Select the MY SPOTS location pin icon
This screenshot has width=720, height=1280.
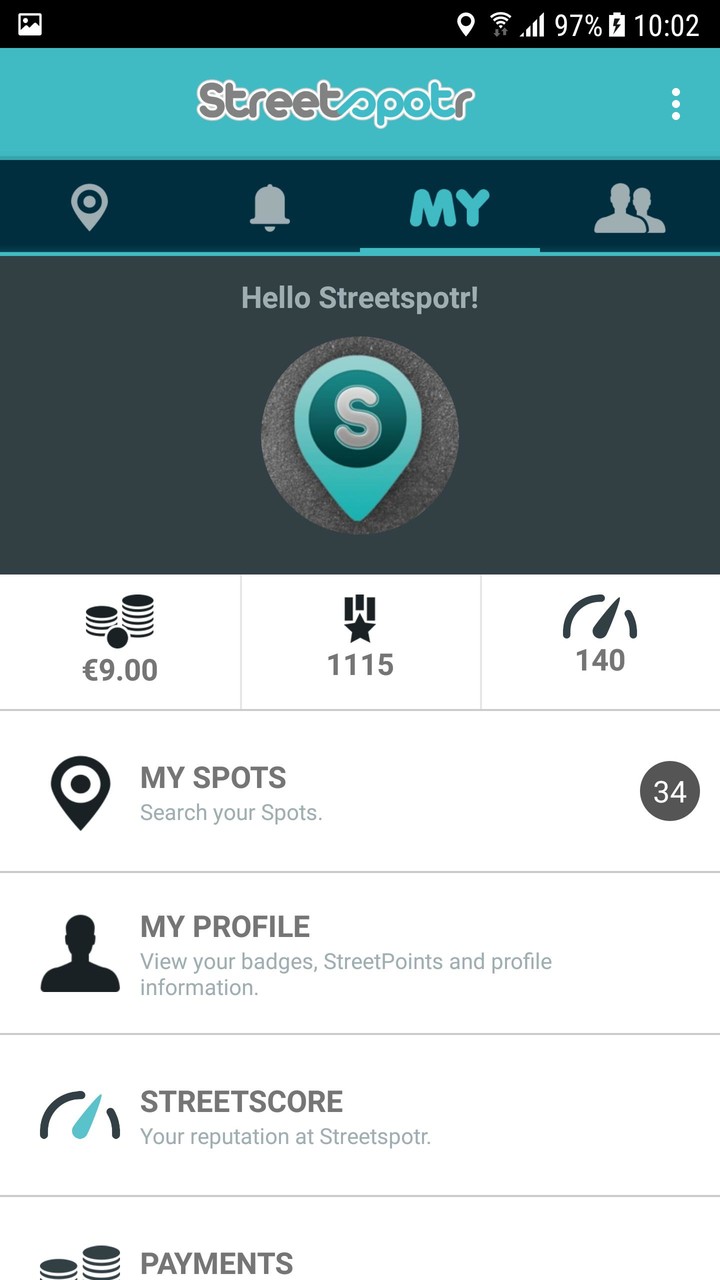coord(80,789)
